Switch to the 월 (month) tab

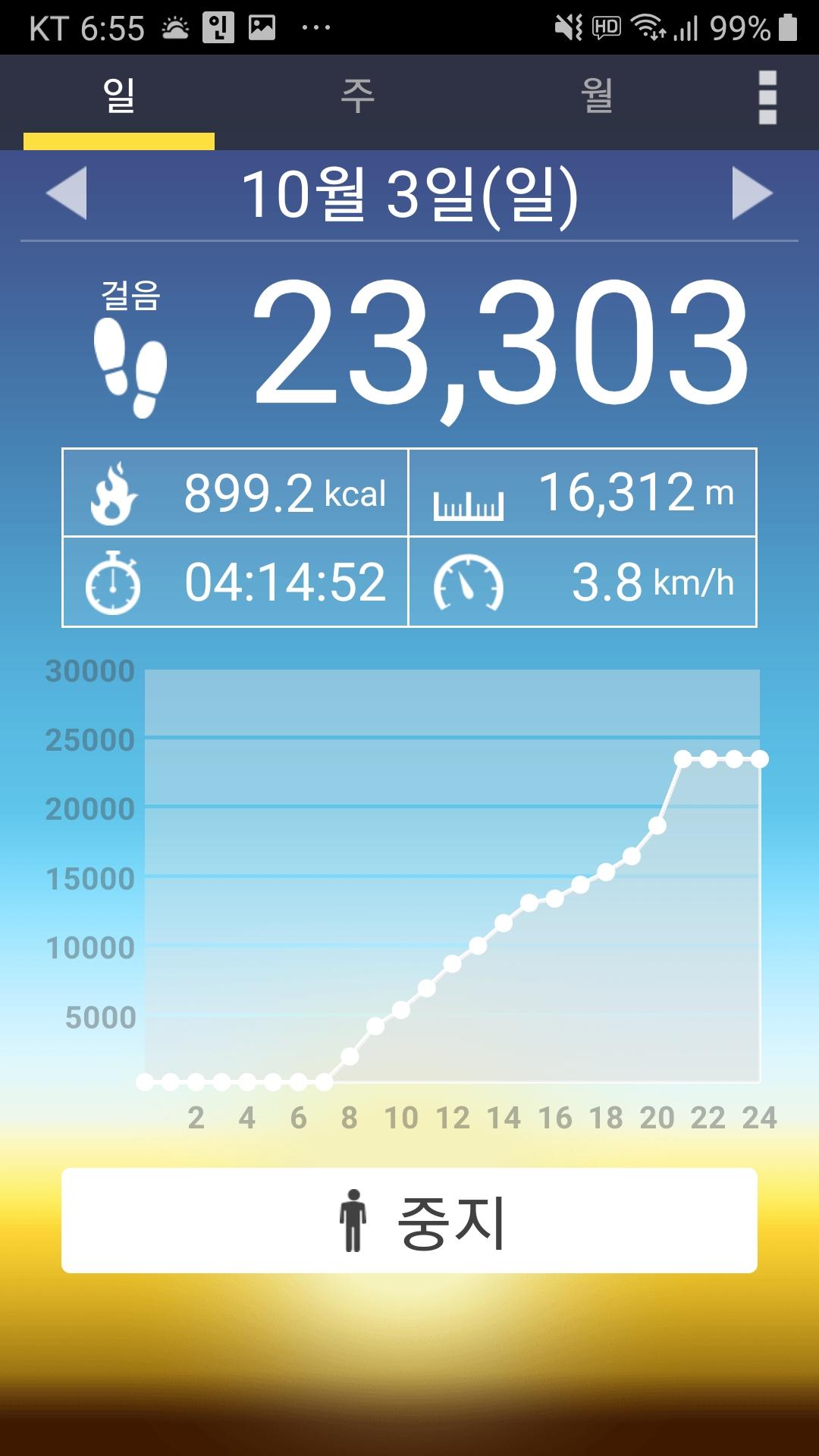pyautogui.click(x=597, y=97)
